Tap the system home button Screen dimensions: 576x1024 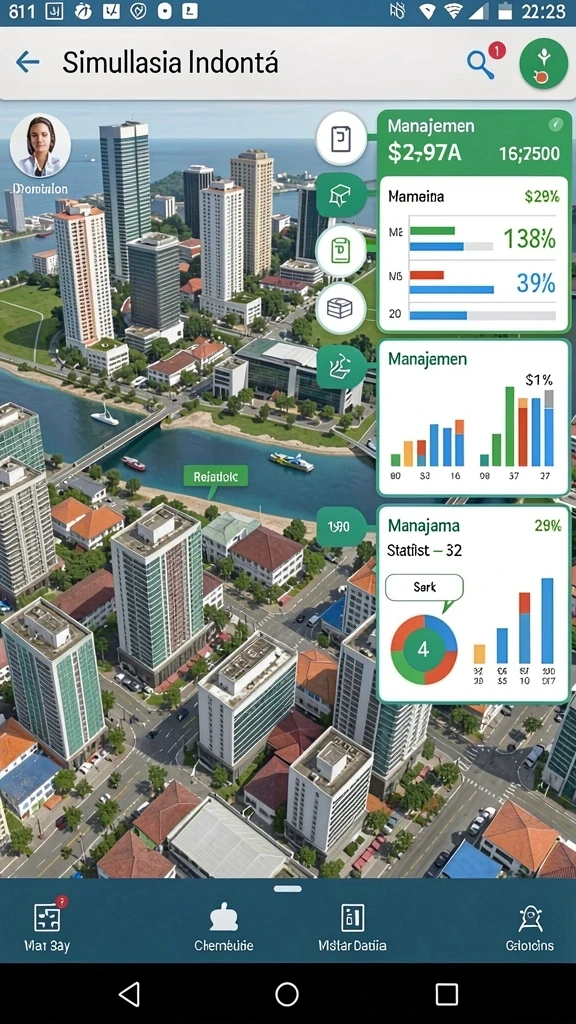[287, 994]
